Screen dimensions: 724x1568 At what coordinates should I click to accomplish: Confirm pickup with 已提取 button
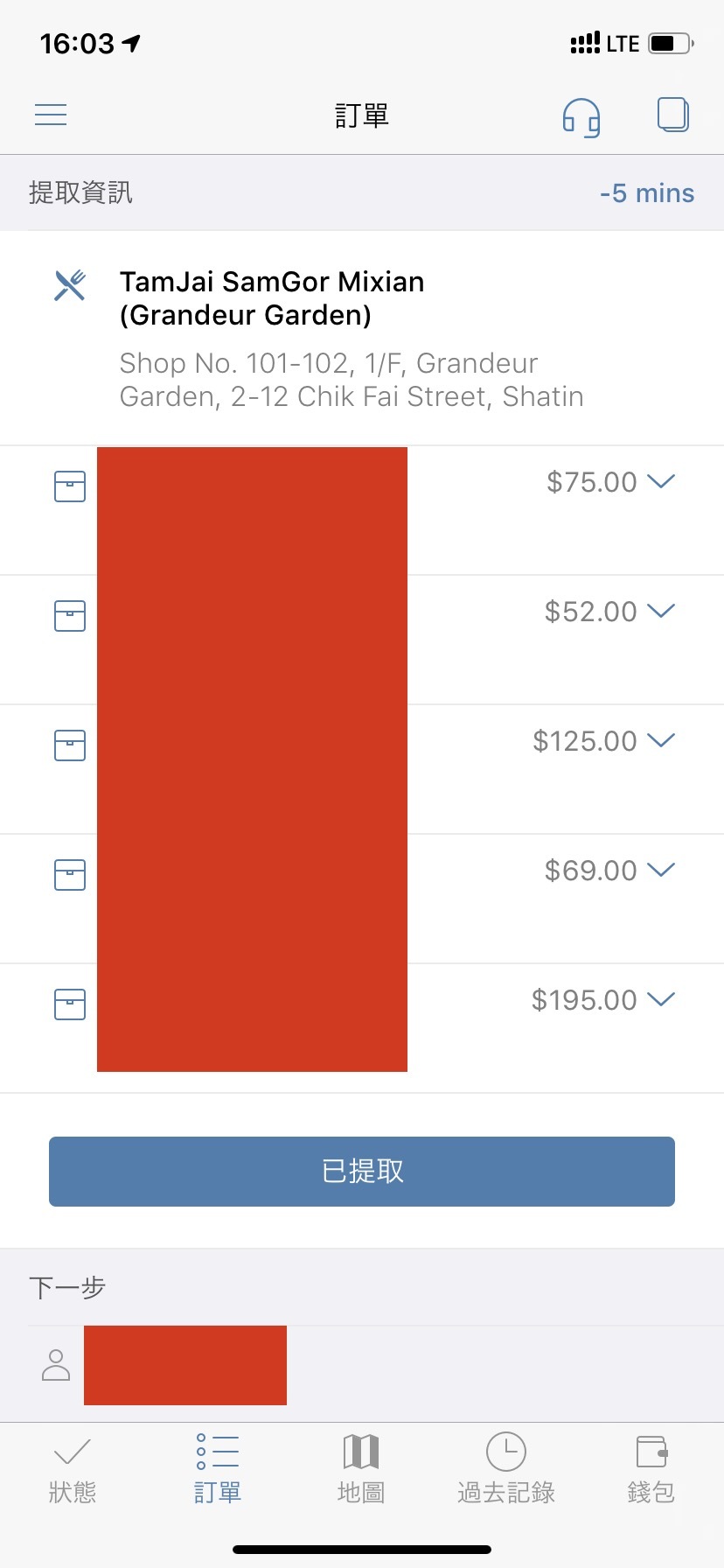click(x=362, y=1172)
